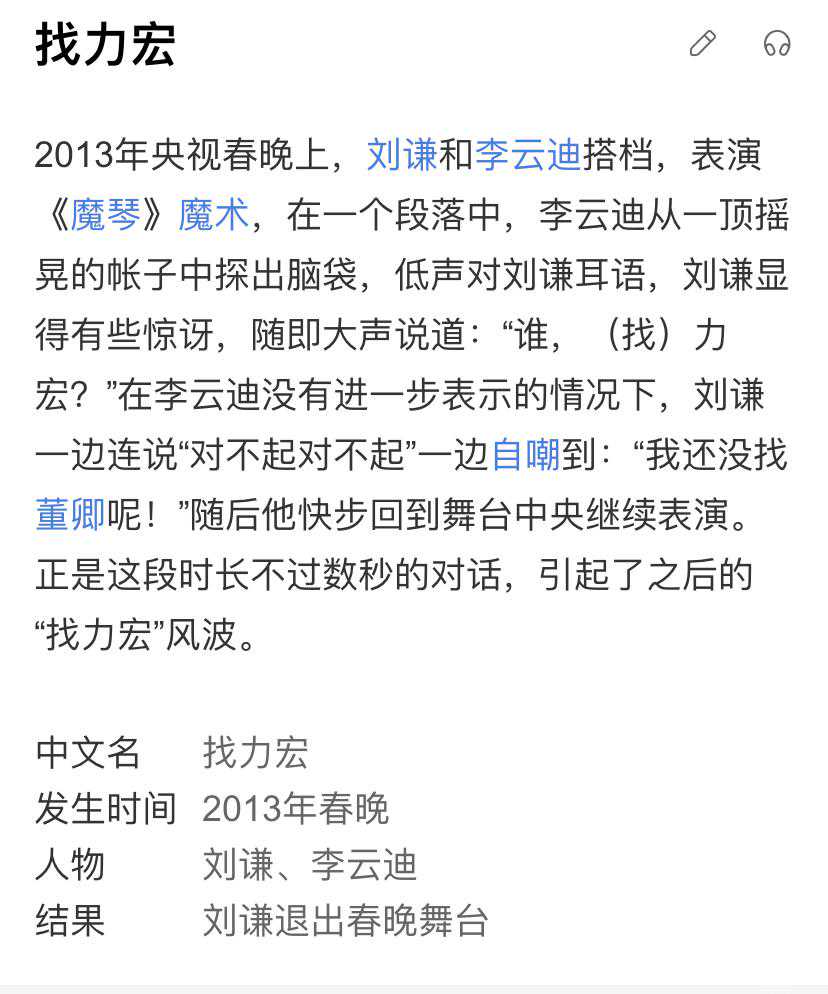This screenshot has width=828, height=994.
Task: Open the 自嘲 link
Action: coord(526,455)
